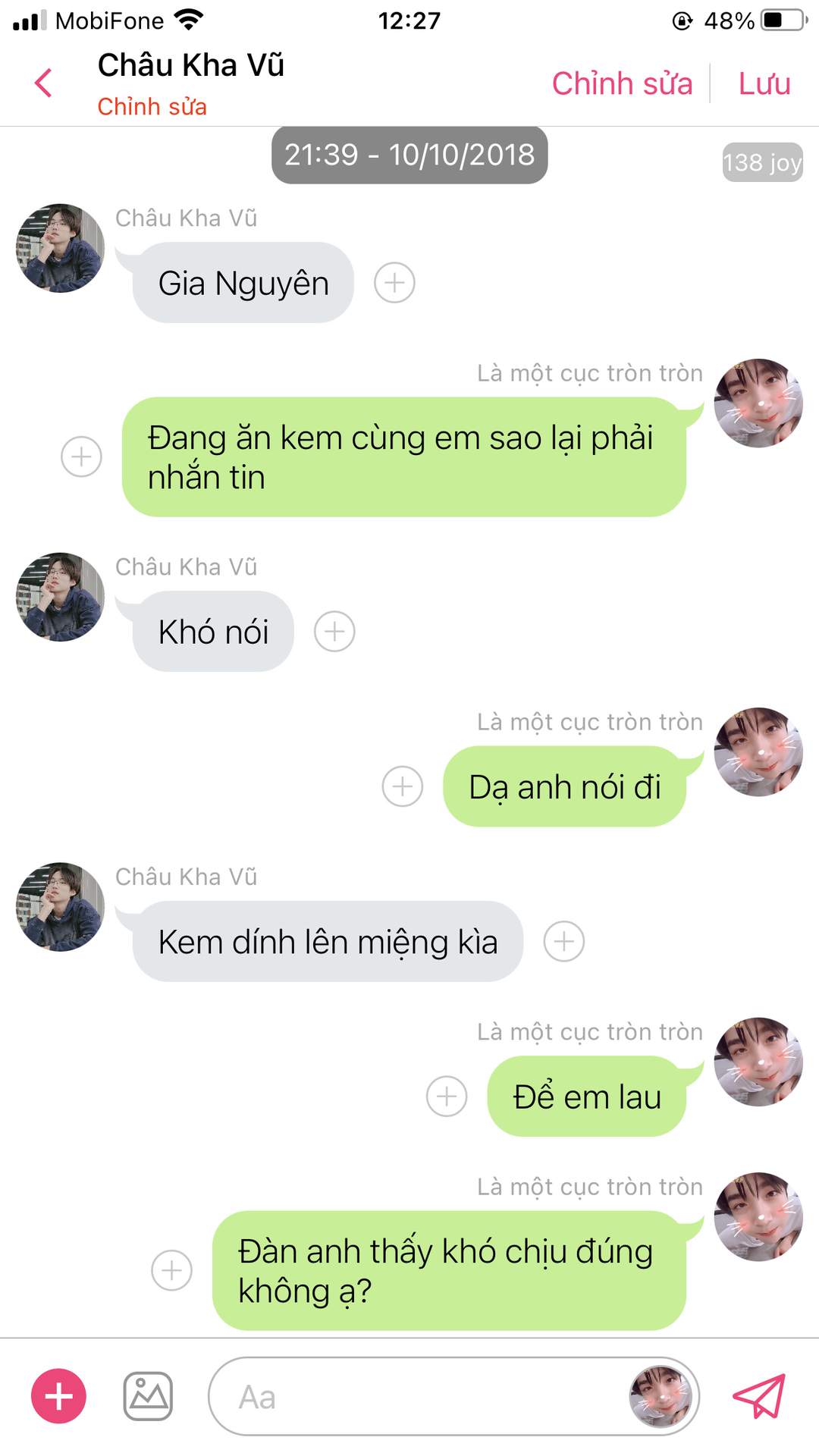Tap the plus beside "Đàn anh thấy khó chịu"
819x1456 pixels.
tap(171, 1270)
